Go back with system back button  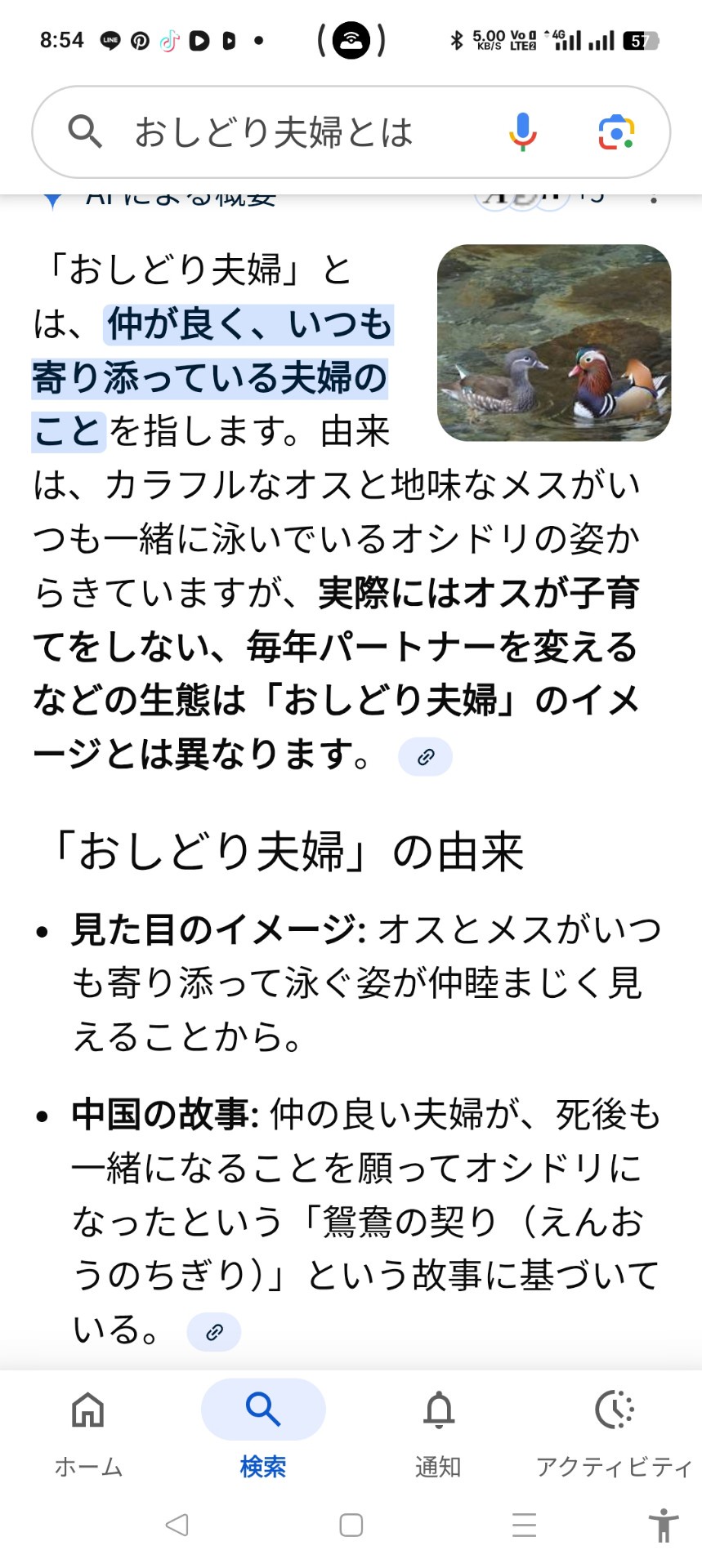tap(177, 1525)
